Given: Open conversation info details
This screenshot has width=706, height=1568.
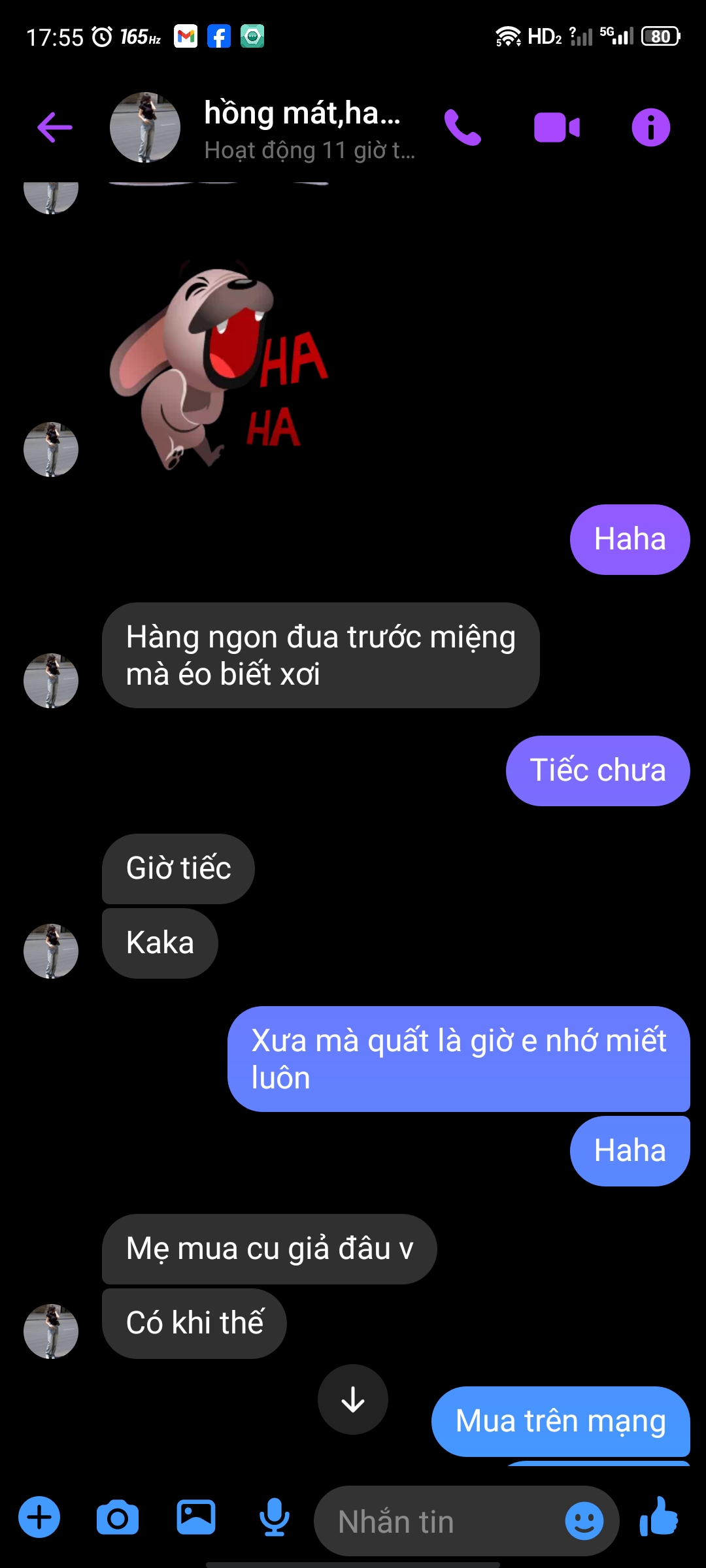Looking at the screenshot, I should [650, 127].
